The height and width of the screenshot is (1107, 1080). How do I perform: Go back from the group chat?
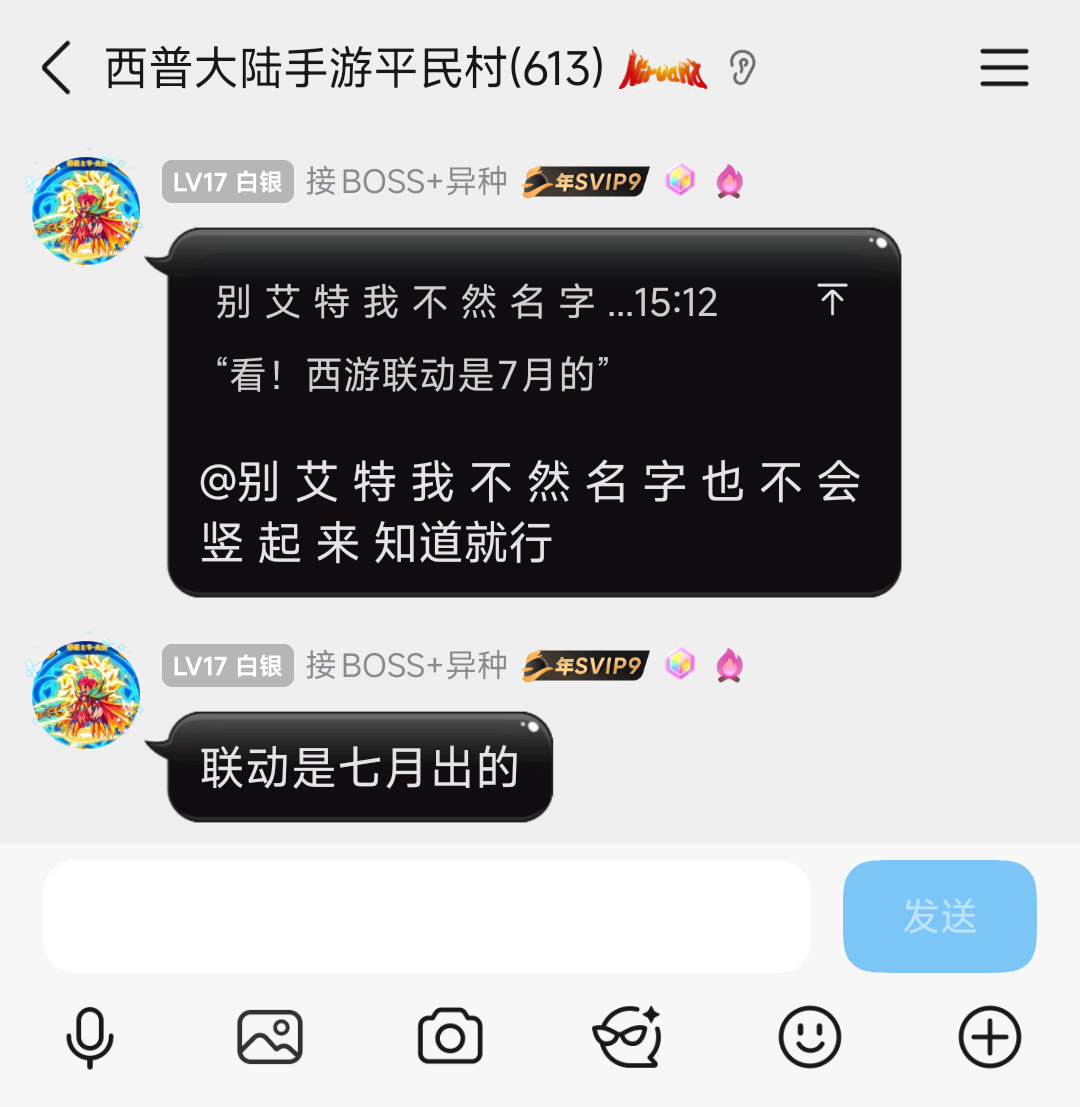pyautogui.click(x=57, y=69)
